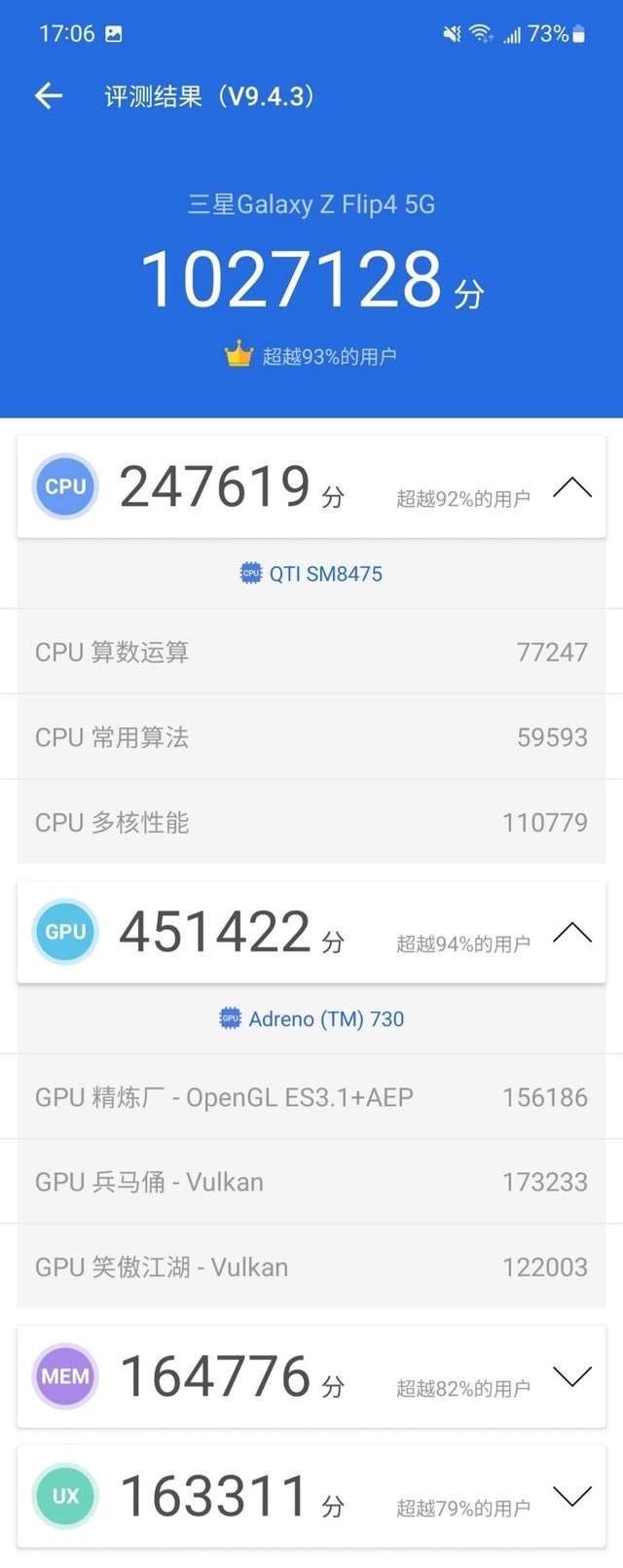623x1568 pixels.
Task: Collapse the CPU score section
Action: tap(571, 487)
